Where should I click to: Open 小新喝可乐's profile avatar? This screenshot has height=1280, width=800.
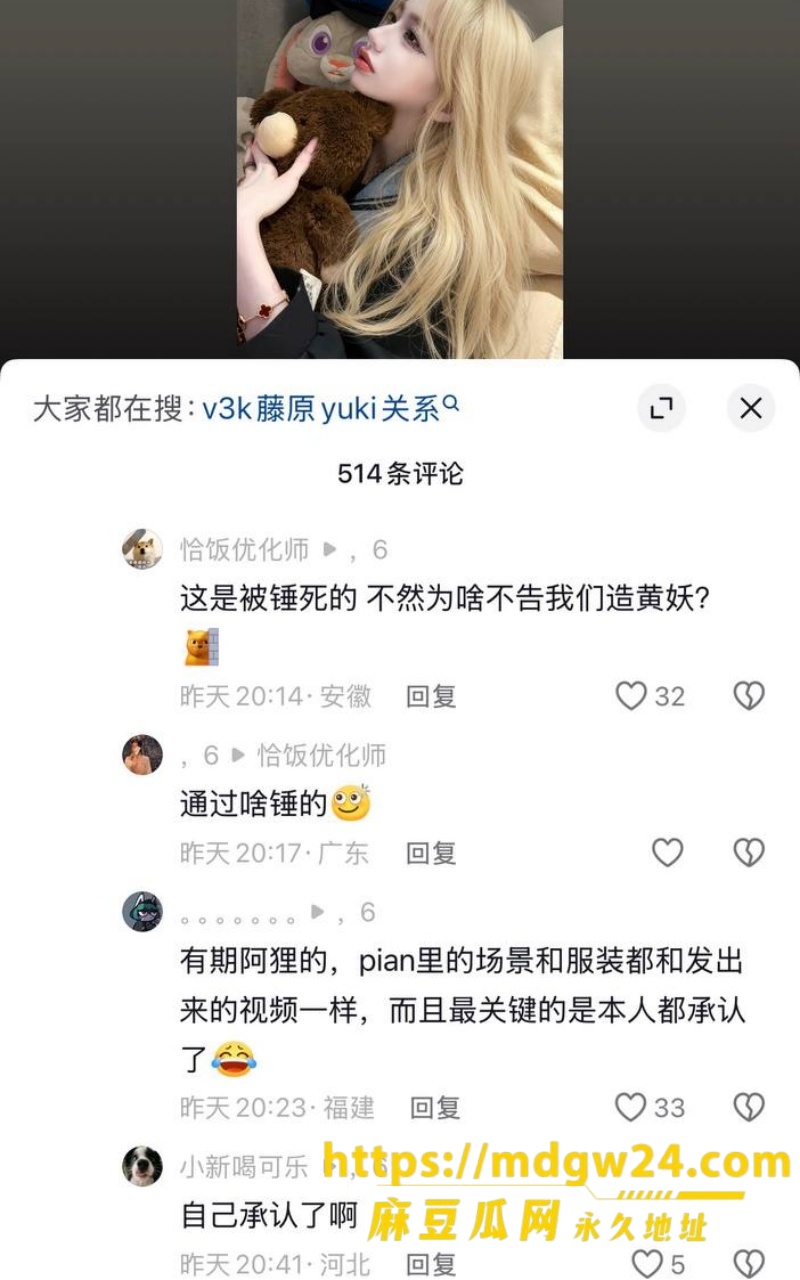click(142, 1166)
